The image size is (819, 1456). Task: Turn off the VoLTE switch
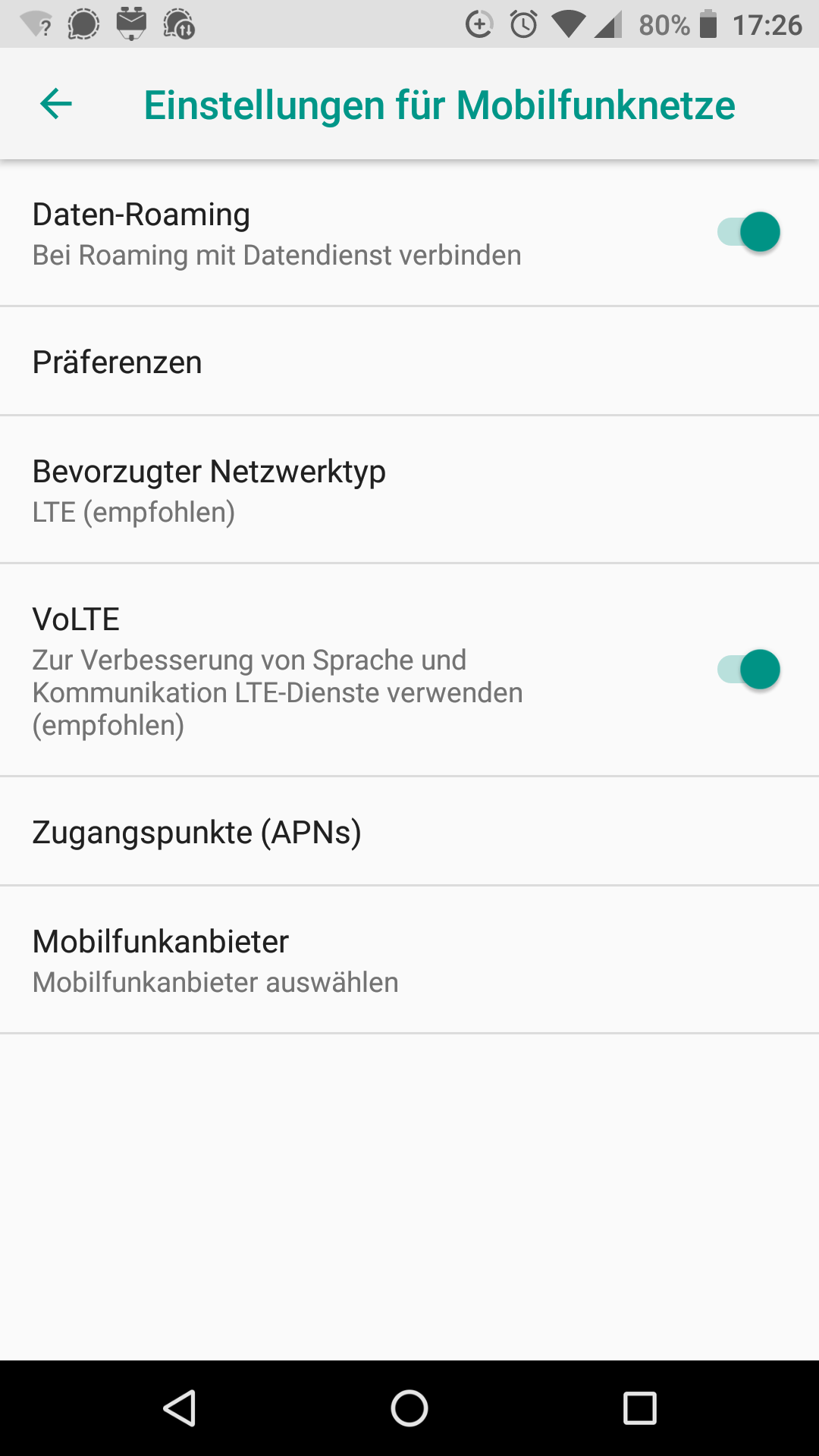click(748, 670)
